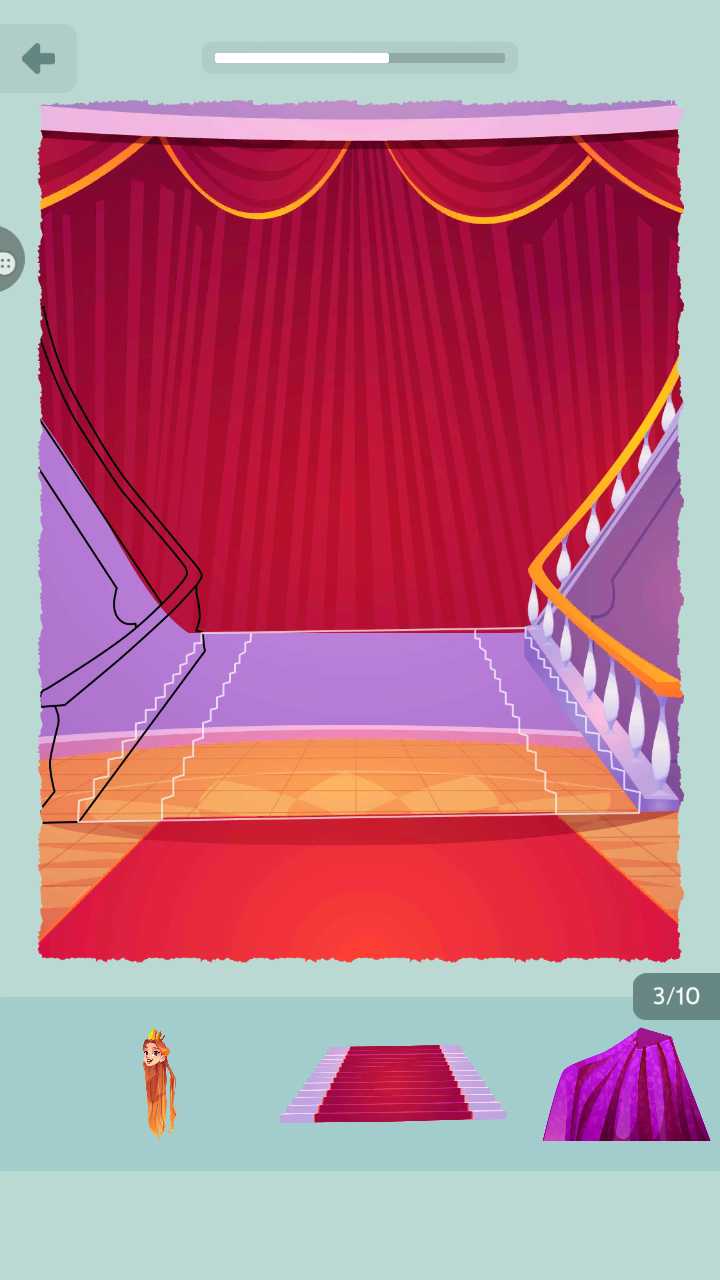This screenshot has width=720, height=1280.
Task: Open the round dotted side handle
Action: [x=8, y=262]
